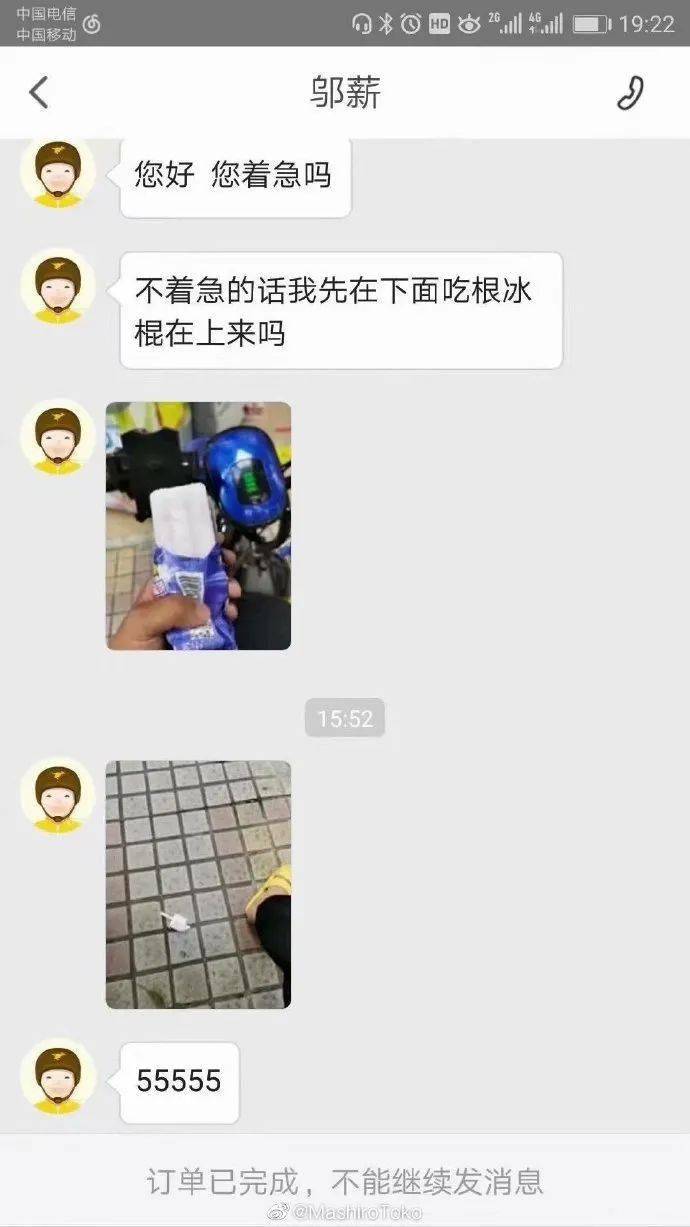690x1227 pixels.
Task: Open the popsicle and scooter photo
Action: click(198, 526)
